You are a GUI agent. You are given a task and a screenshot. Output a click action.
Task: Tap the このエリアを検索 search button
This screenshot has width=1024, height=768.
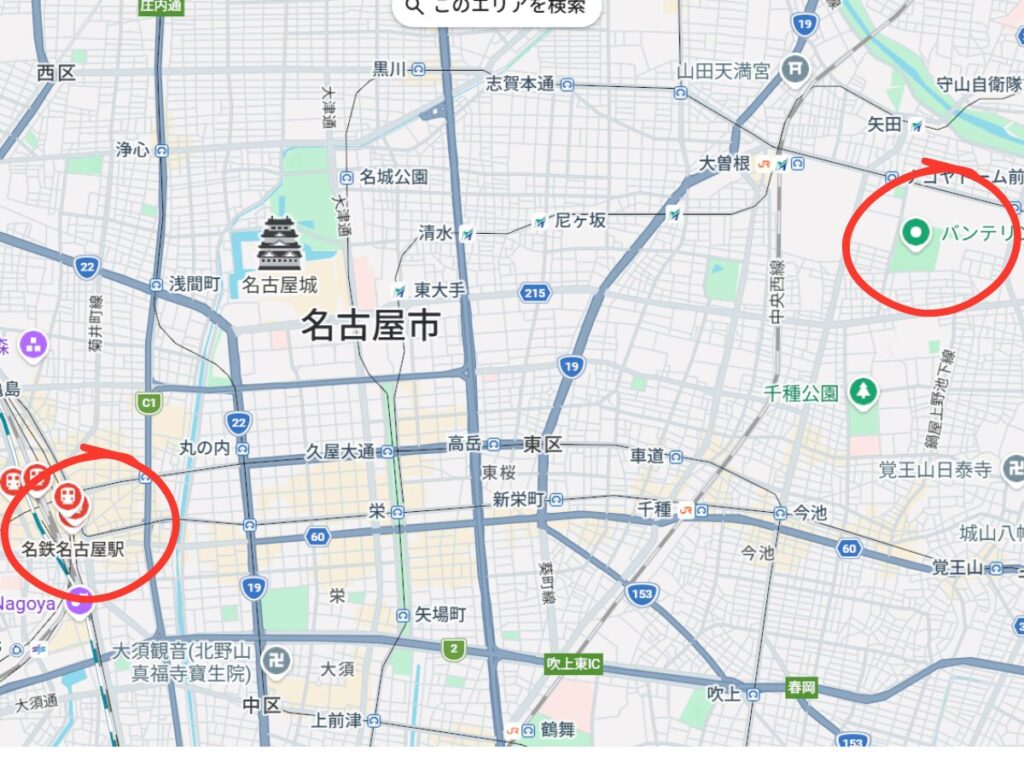tap(497, 8)
